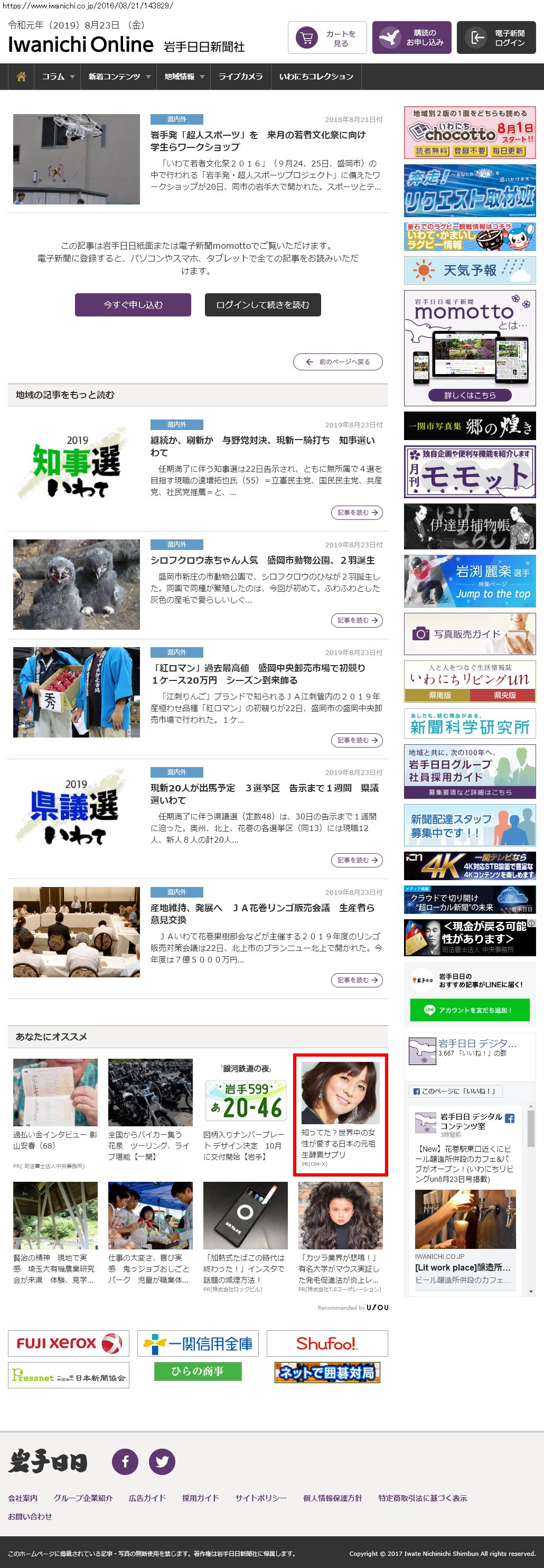Image resolution: width=544 pixels, height=1568 pixels.
Task: Go back with 前のページへ戻る
Action: (x=337, y=361)
